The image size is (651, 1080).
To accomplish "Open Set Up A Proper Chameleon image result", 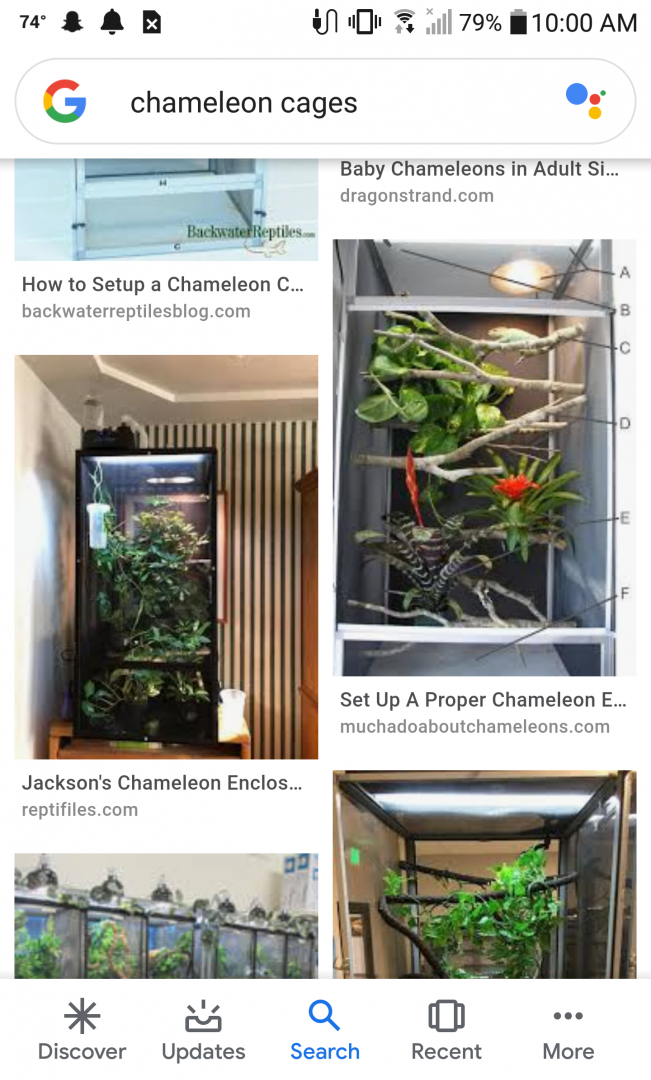I will click(484, 457).
